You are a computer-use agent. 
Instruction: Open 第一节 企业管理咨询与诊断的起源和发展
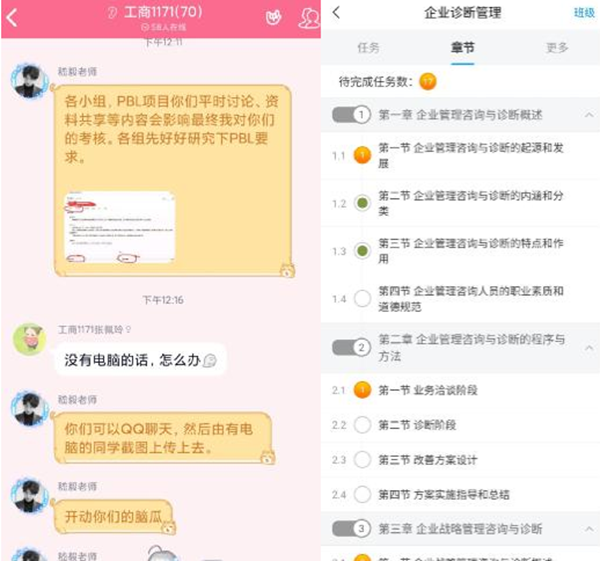click(x=470, y=156)
